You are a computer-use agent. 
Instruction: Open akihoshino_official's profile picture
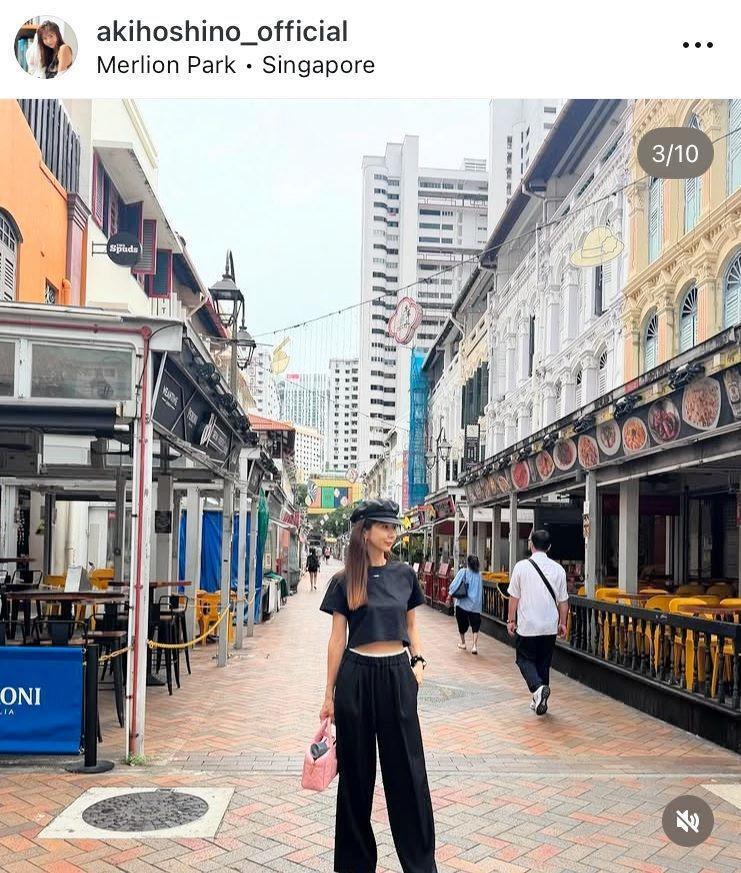pyautogui.click(x=45, y=47)
